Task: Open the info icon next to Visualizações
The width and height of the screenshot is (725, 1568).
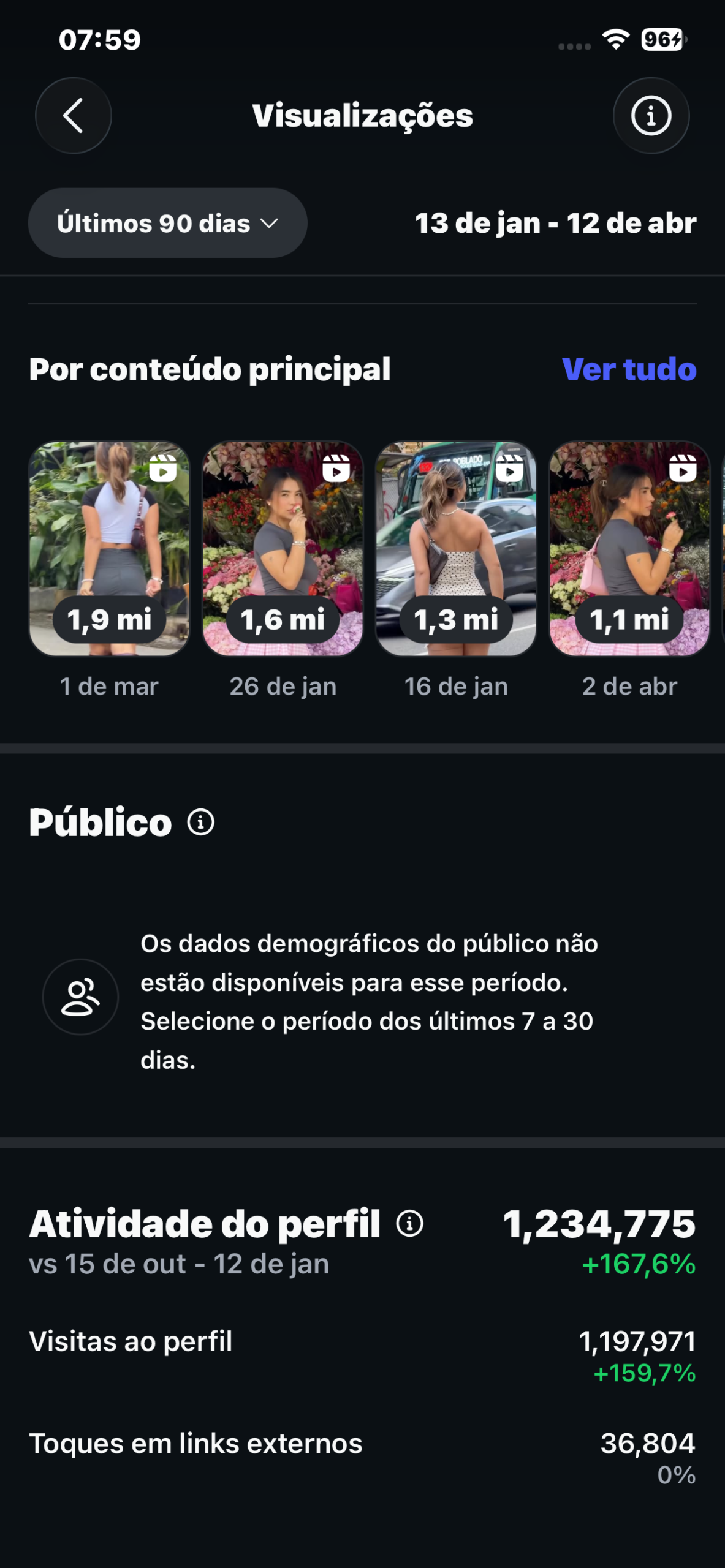Action: pyautogui.click(x=651, y=116)
